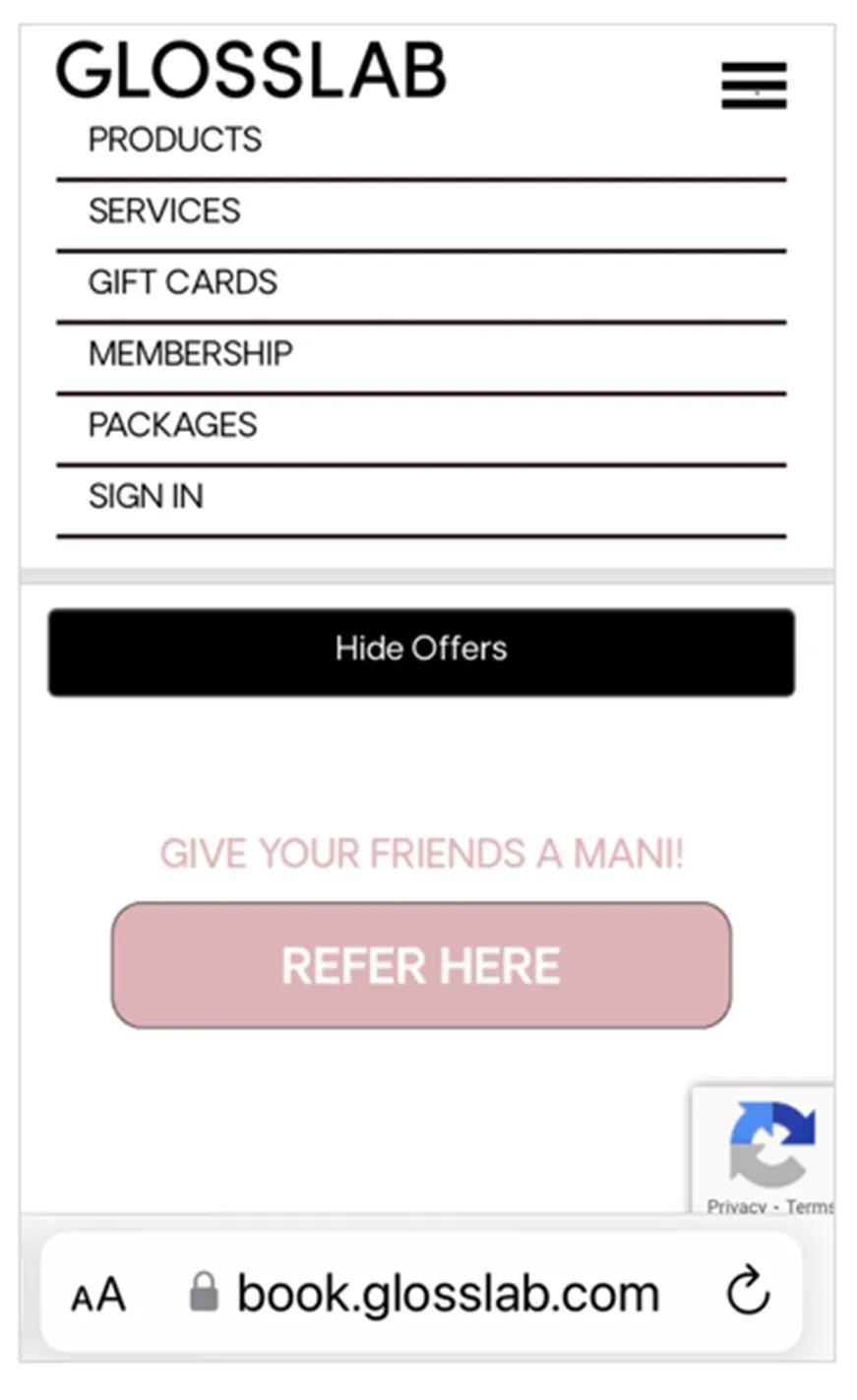Open Gift Cards
857x1400 pixels.
(183, 282)
